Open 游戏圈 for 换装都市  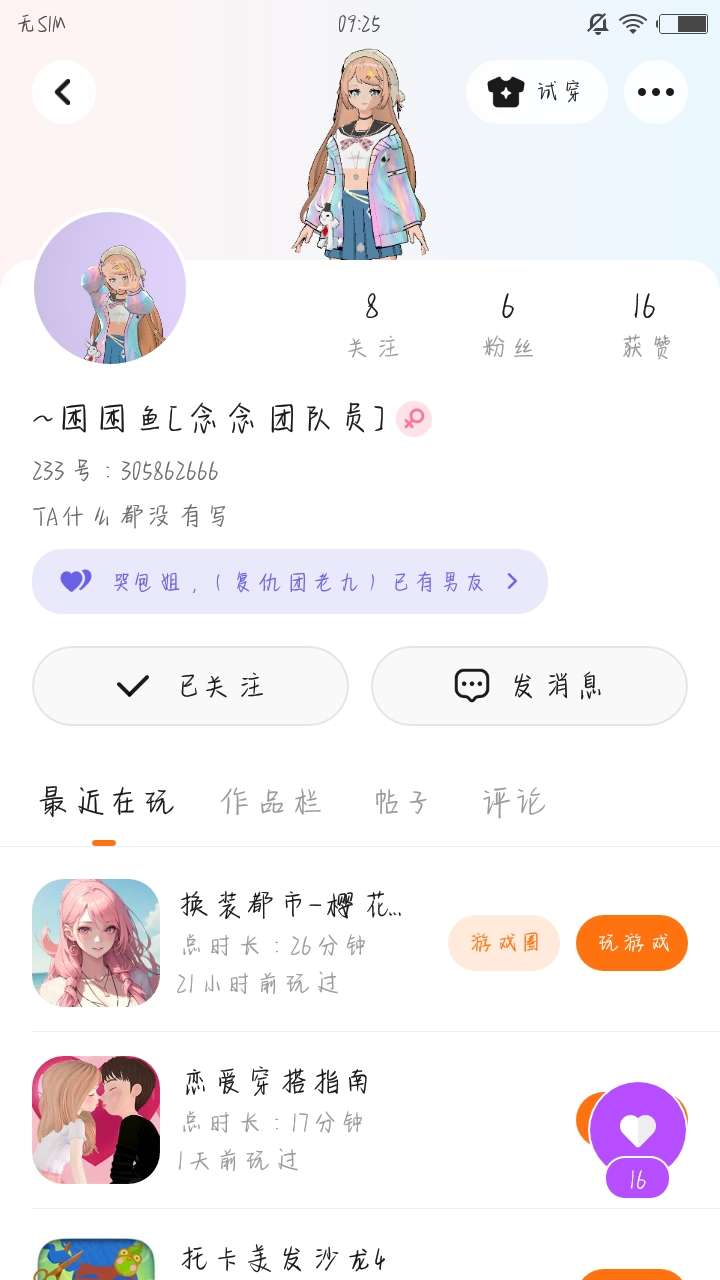(503, 942)
